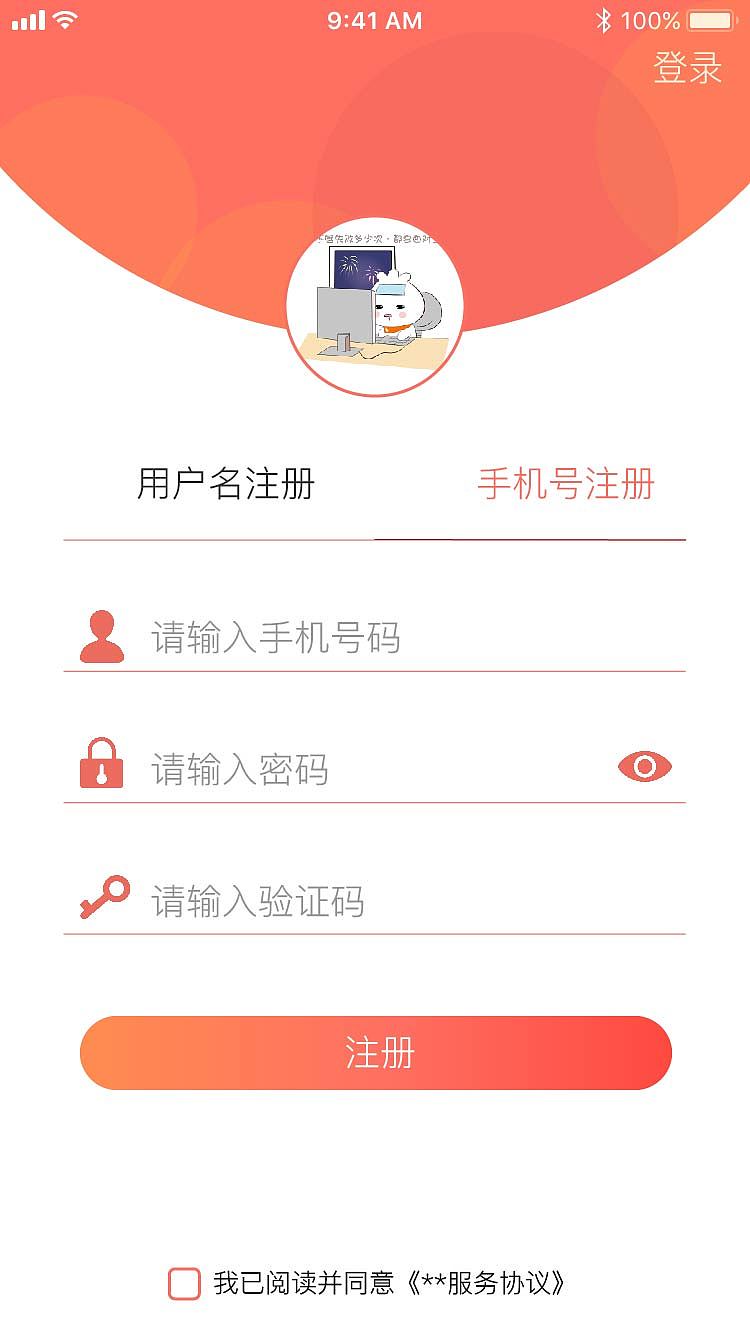Tap the cartoon avatar image
The height and width of the screenshot is (1334, 750).
pos(375,315)
